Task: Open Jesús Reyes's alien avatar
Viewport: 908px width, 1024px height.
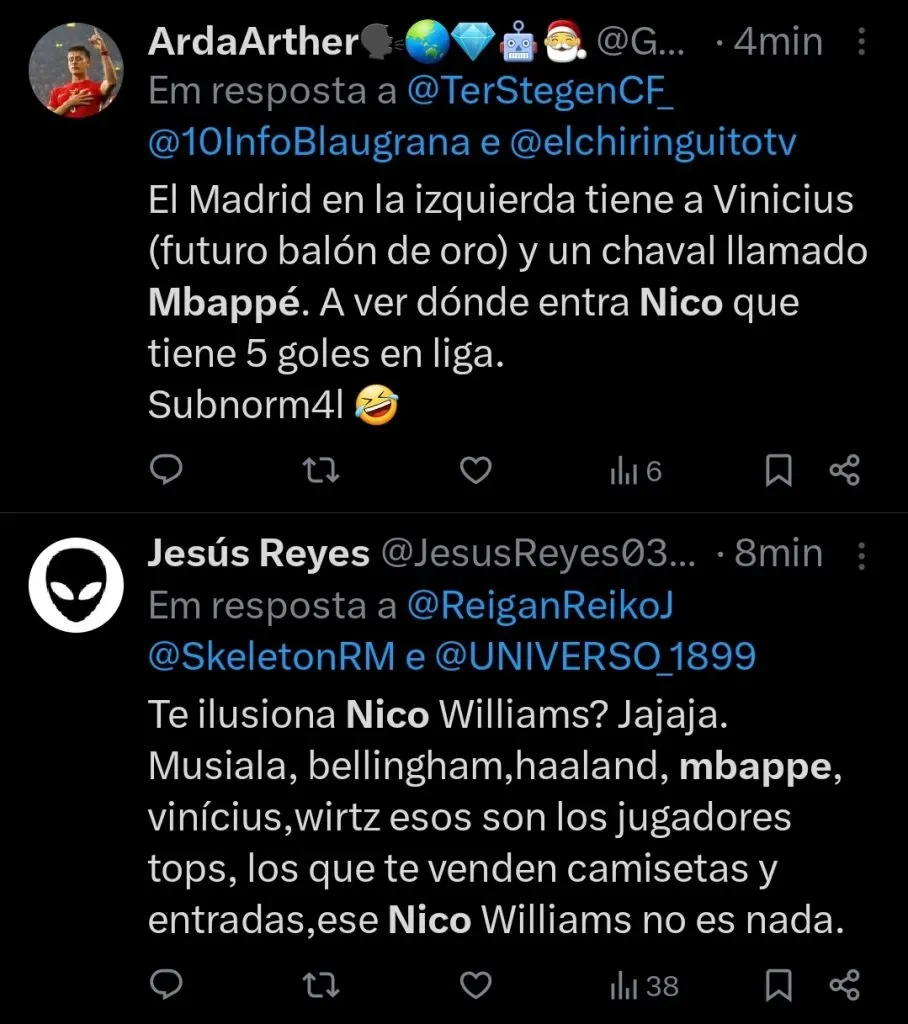Action: pyautogui.click(x=75, y=583)
